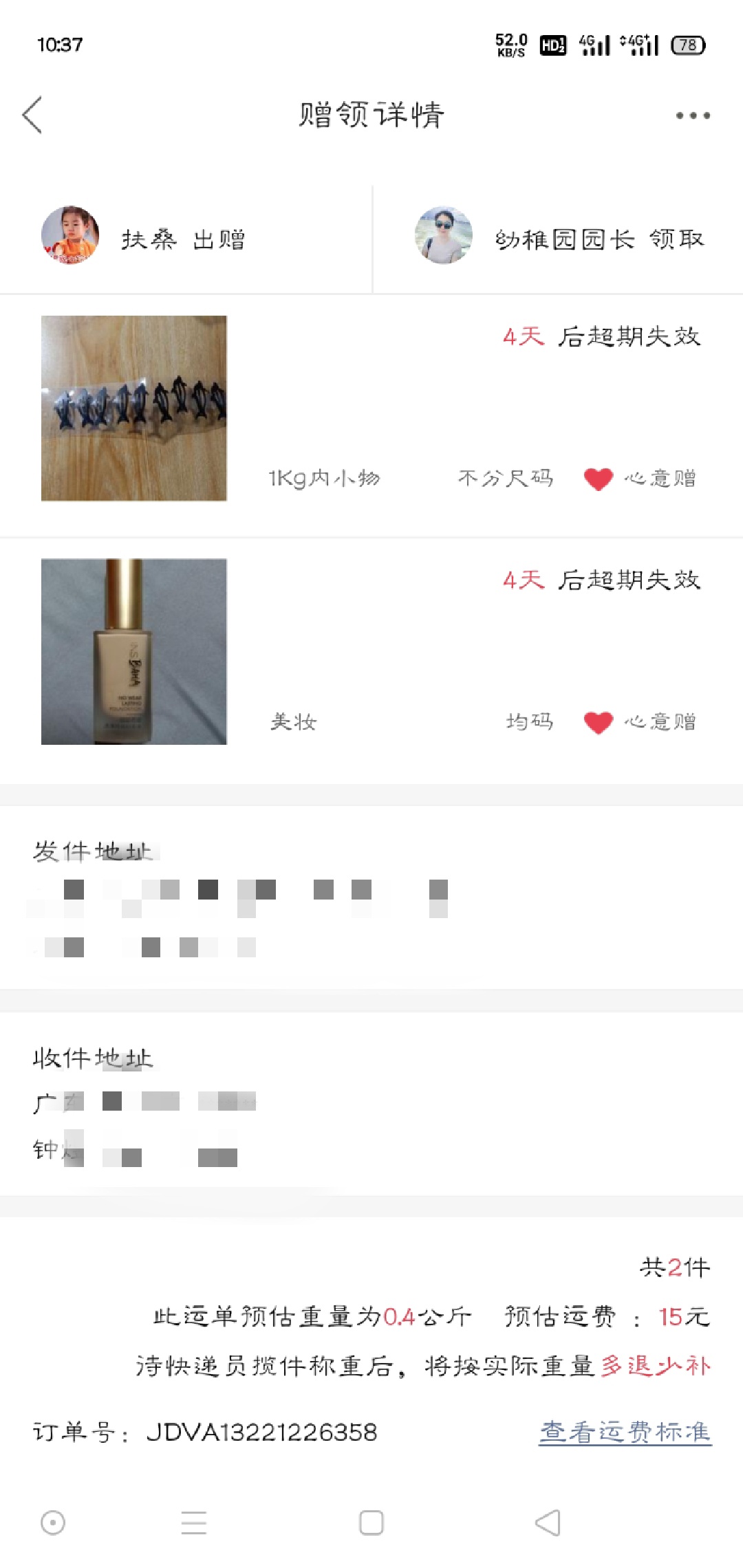Open 幼稚园园长's profile avatar
Image resolution: width=743 pixels, height=1568 pixels.
click(x=444, y=235)
